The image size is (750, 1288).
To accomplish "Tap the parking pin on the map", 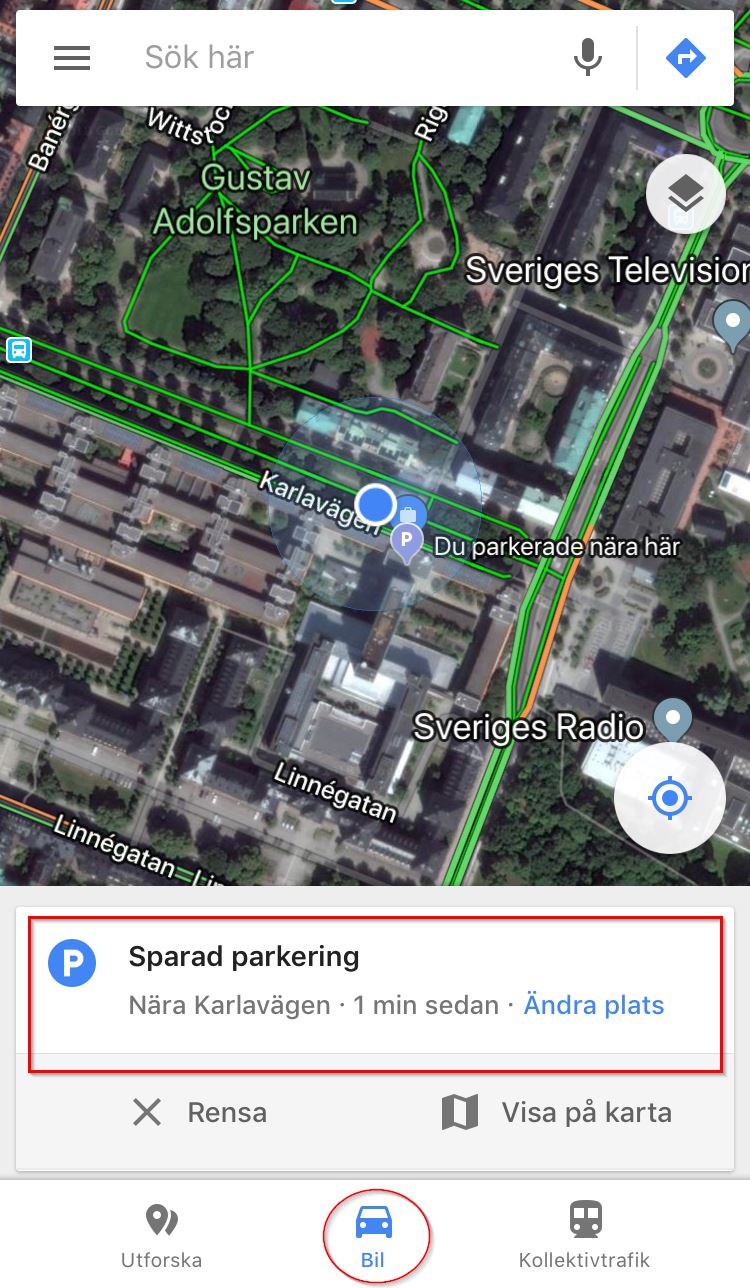I will click(x=405, y=543).
